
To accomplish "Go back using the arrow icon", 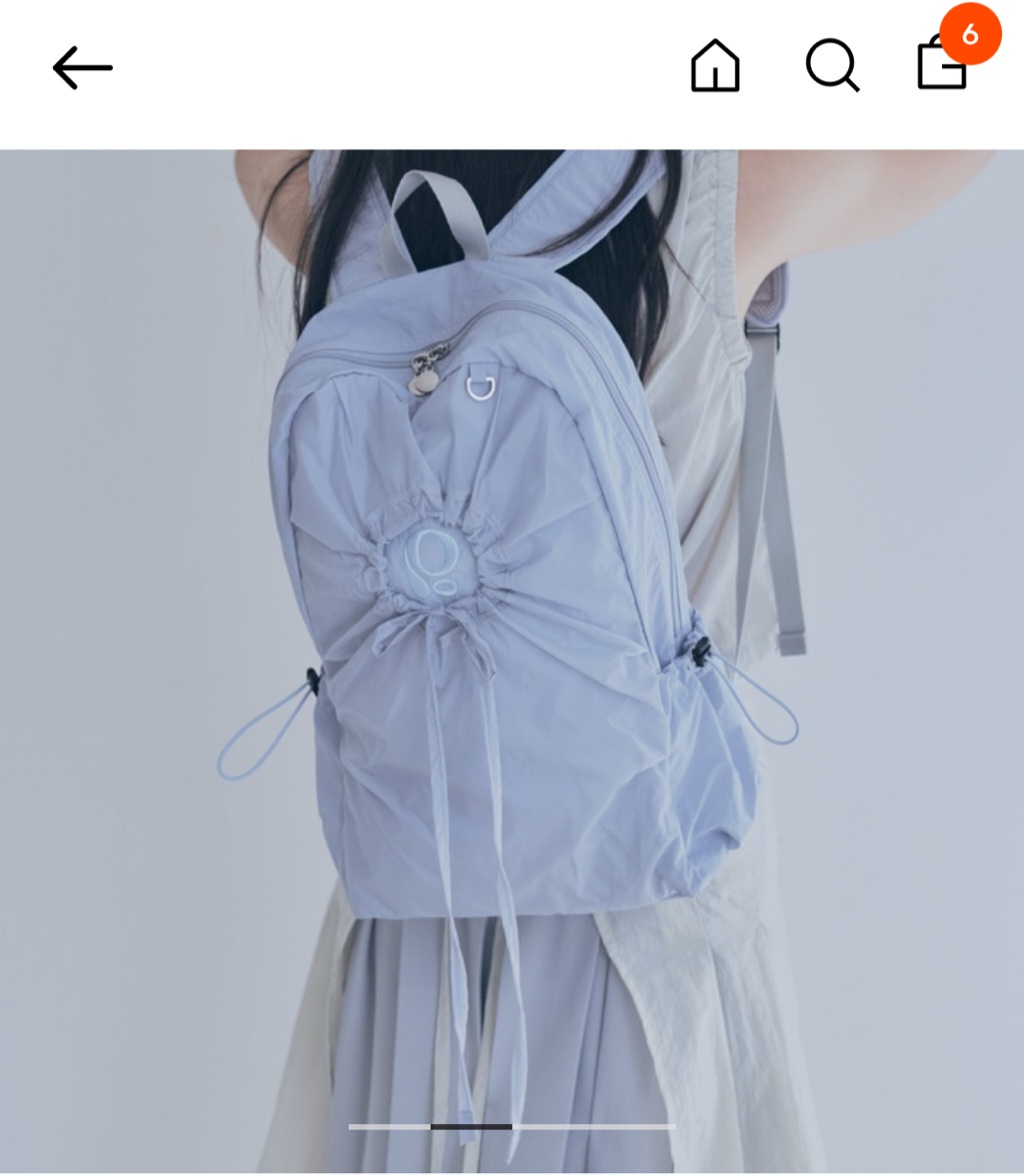I will (82, 68).
